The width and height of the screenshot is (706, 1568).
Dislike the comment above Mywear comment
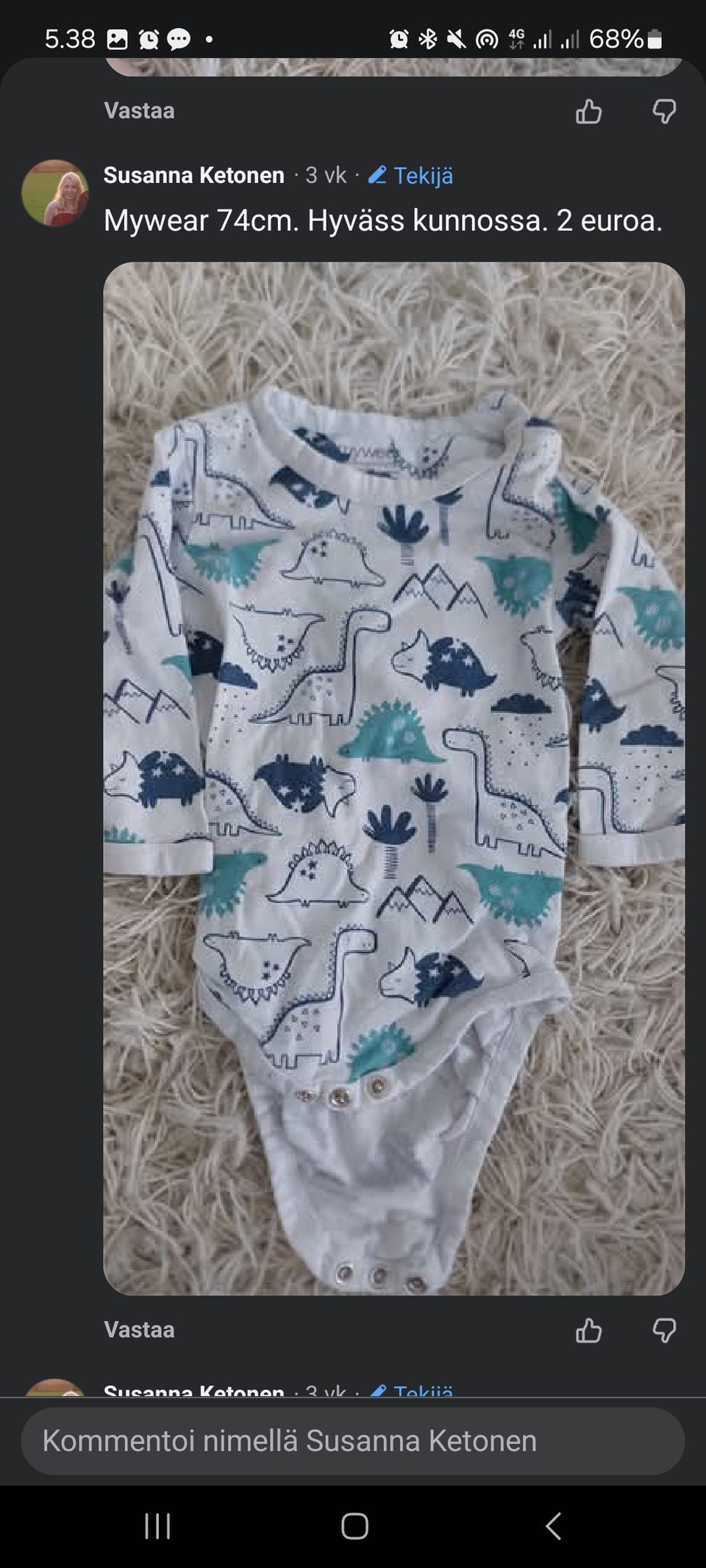[664, 112]
